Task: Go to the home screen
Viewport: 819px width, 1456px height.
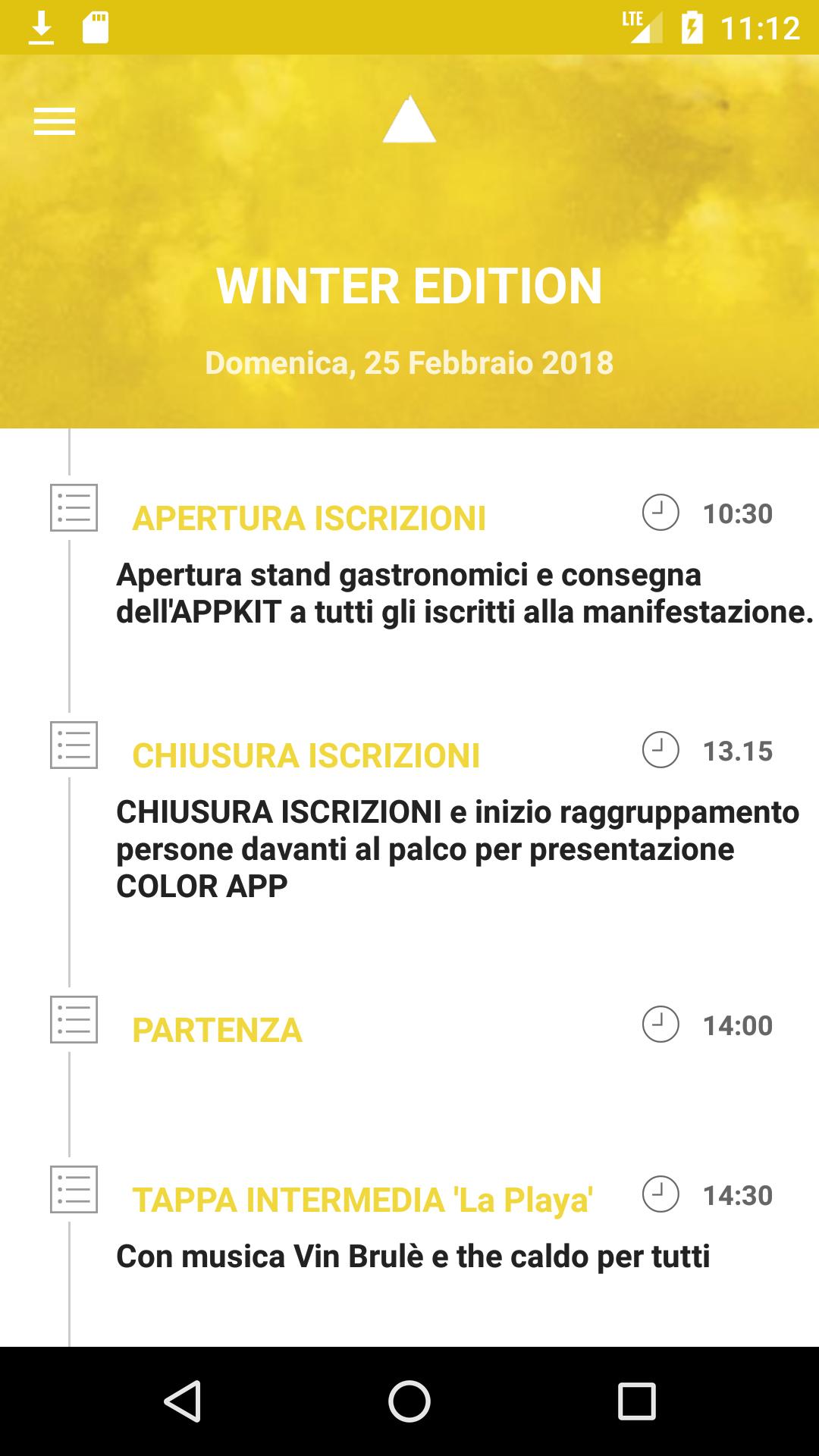Action: (409, 1401)
